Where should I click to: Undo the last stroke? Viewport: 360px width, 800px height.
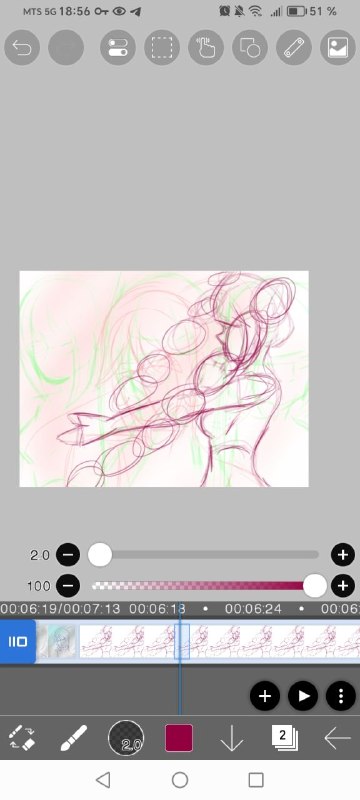tap(21, 47)
